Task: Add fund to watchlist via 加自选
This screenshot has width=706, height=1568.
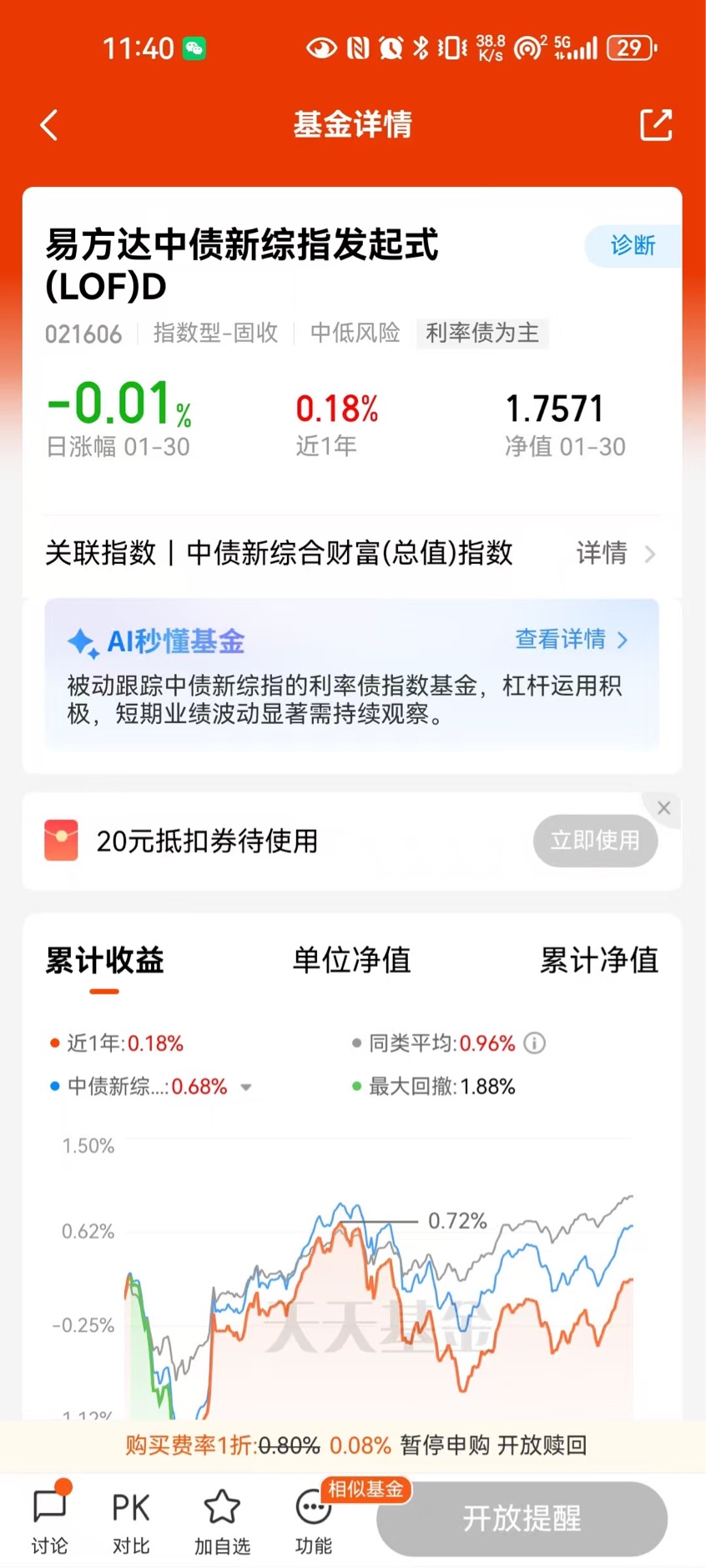Action: [x=222, y=1520]
